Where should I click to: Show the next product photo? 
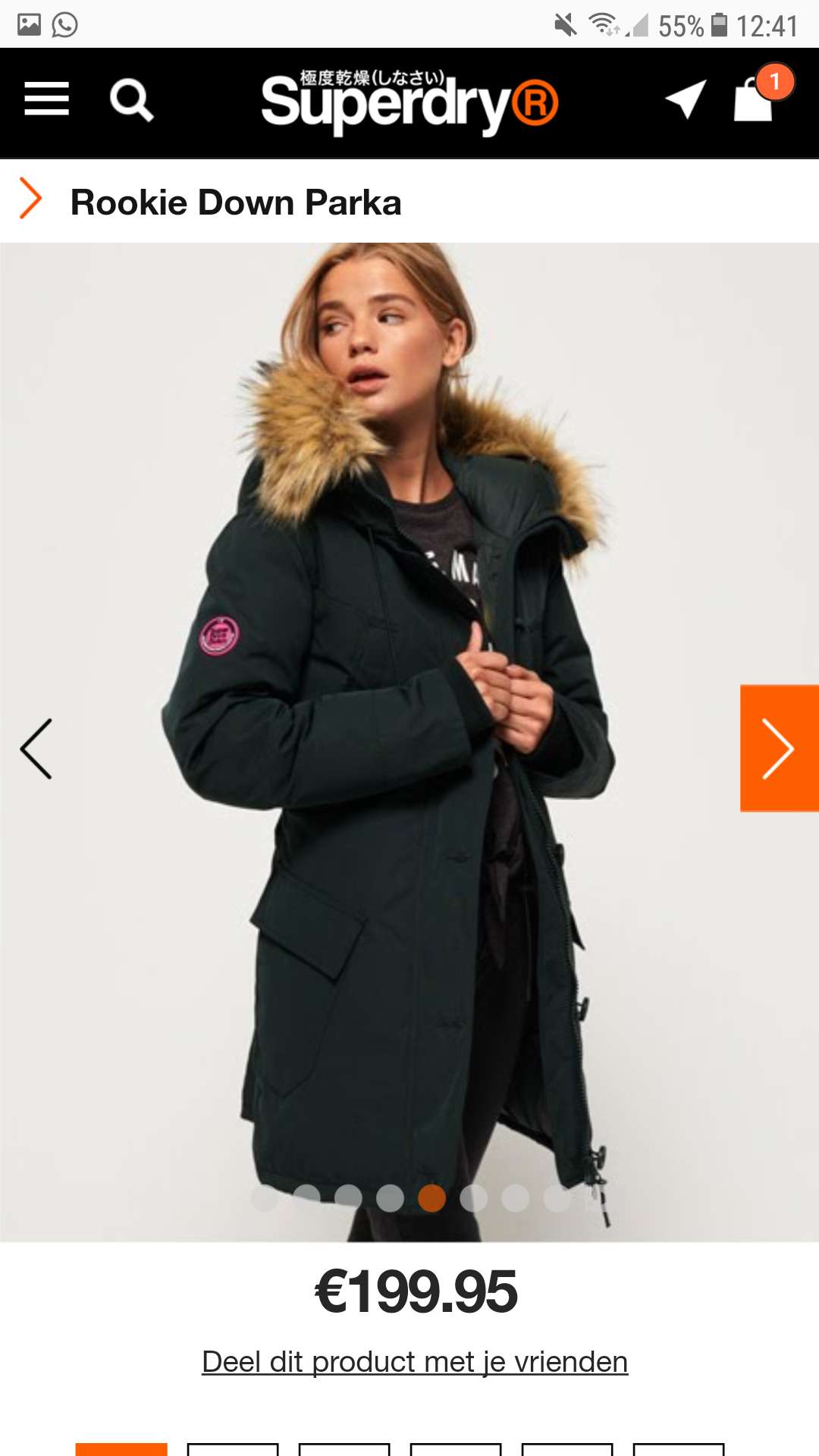click(x=779, y=748)
